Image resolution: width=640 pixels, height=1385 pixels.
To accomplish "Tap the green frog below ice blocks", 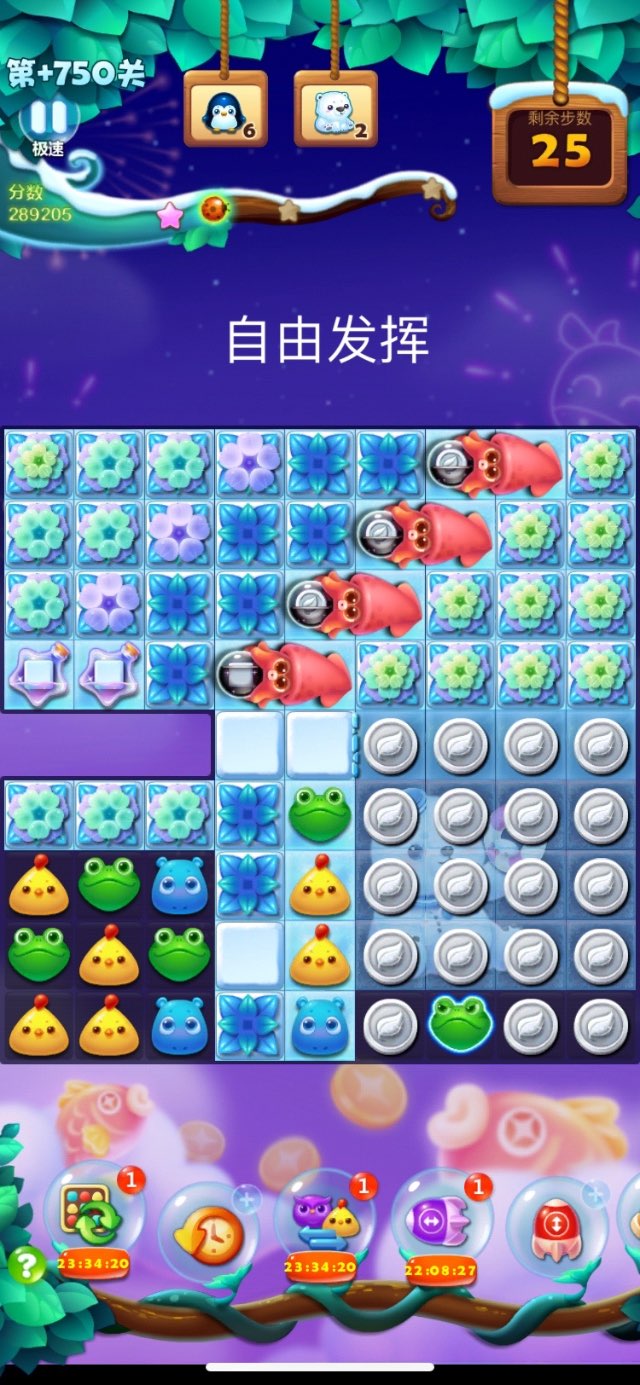I will (319, 815).
